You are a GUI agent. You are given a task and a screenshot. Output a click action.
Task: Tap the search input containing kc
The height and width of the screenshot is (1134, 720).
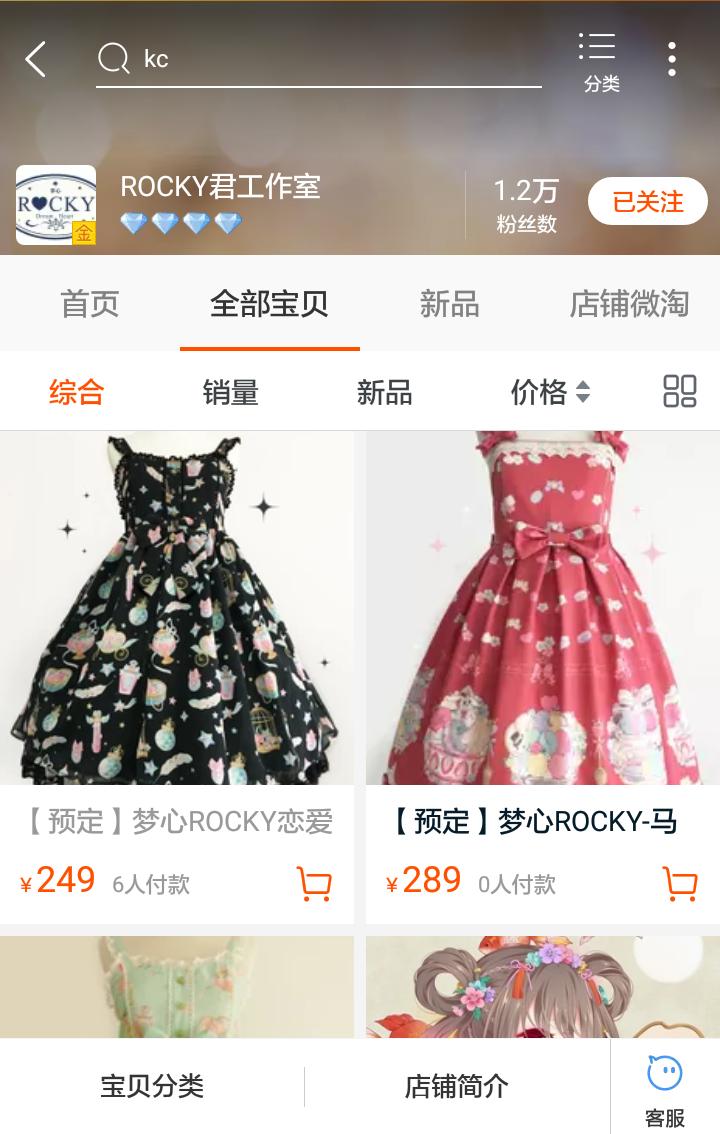tap(300, 59)
